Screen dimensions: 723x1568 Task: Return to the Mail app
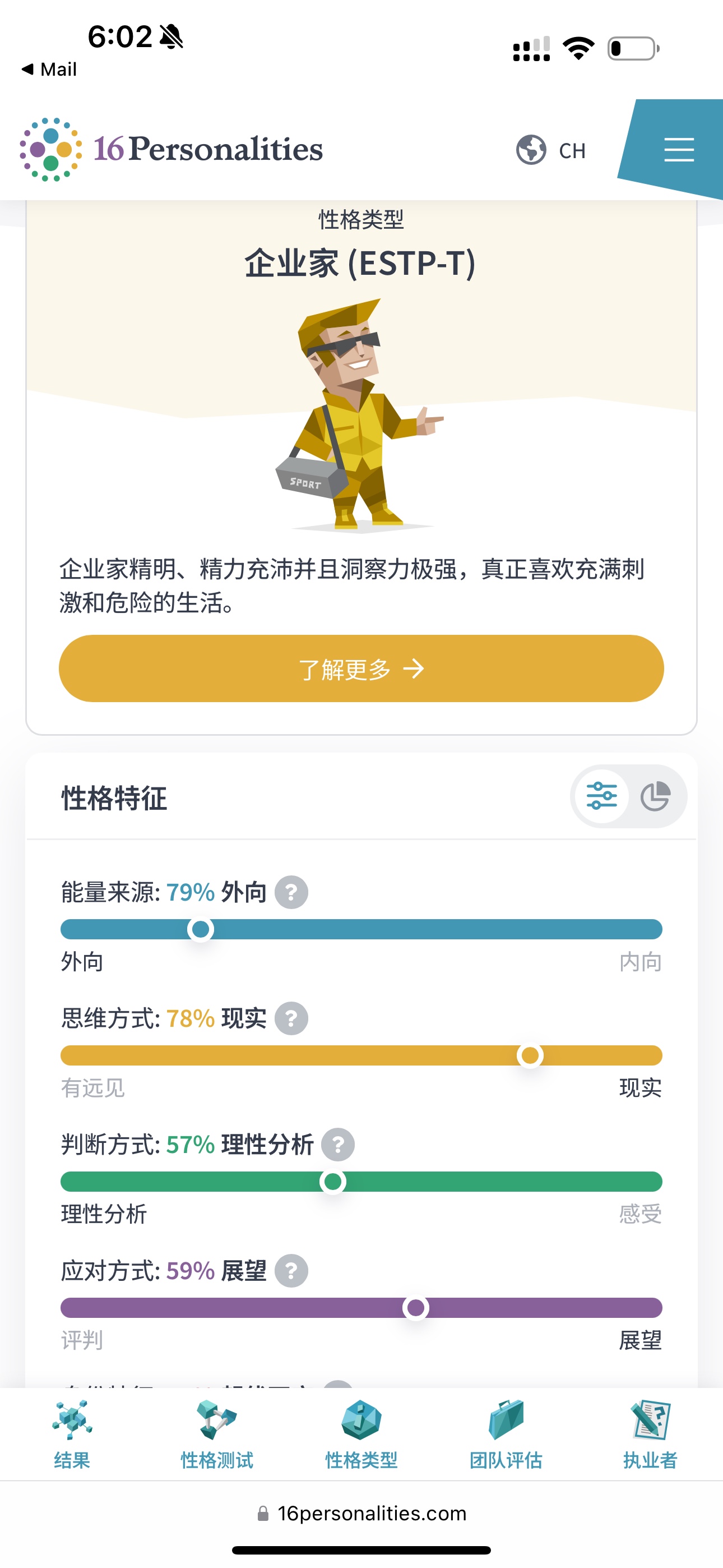(49, 69)
